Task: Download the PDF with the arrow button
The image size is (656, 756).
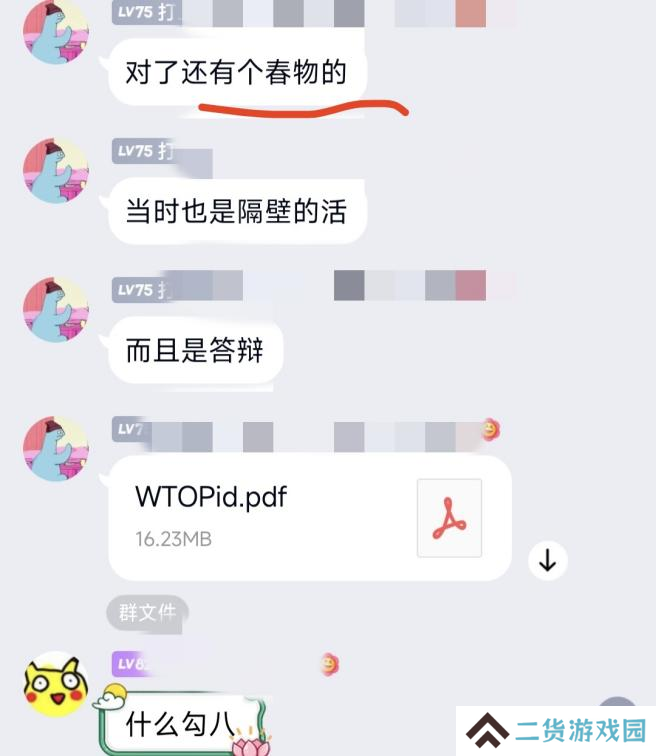Action: 547,560
